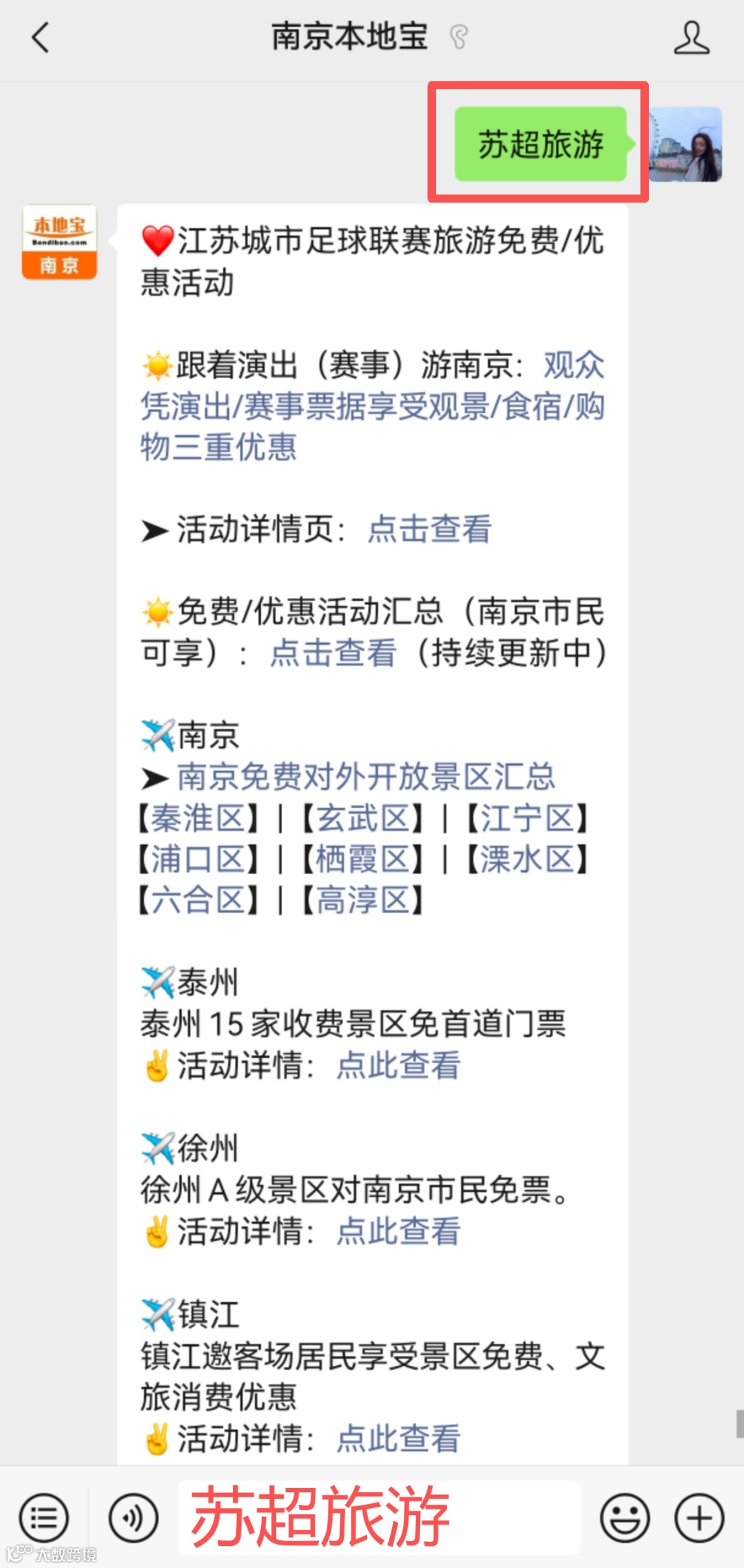Open 镇江 activity details 点此查看
The image size is (744, 1568).
pyautogui.click(x=398, y=1438)
